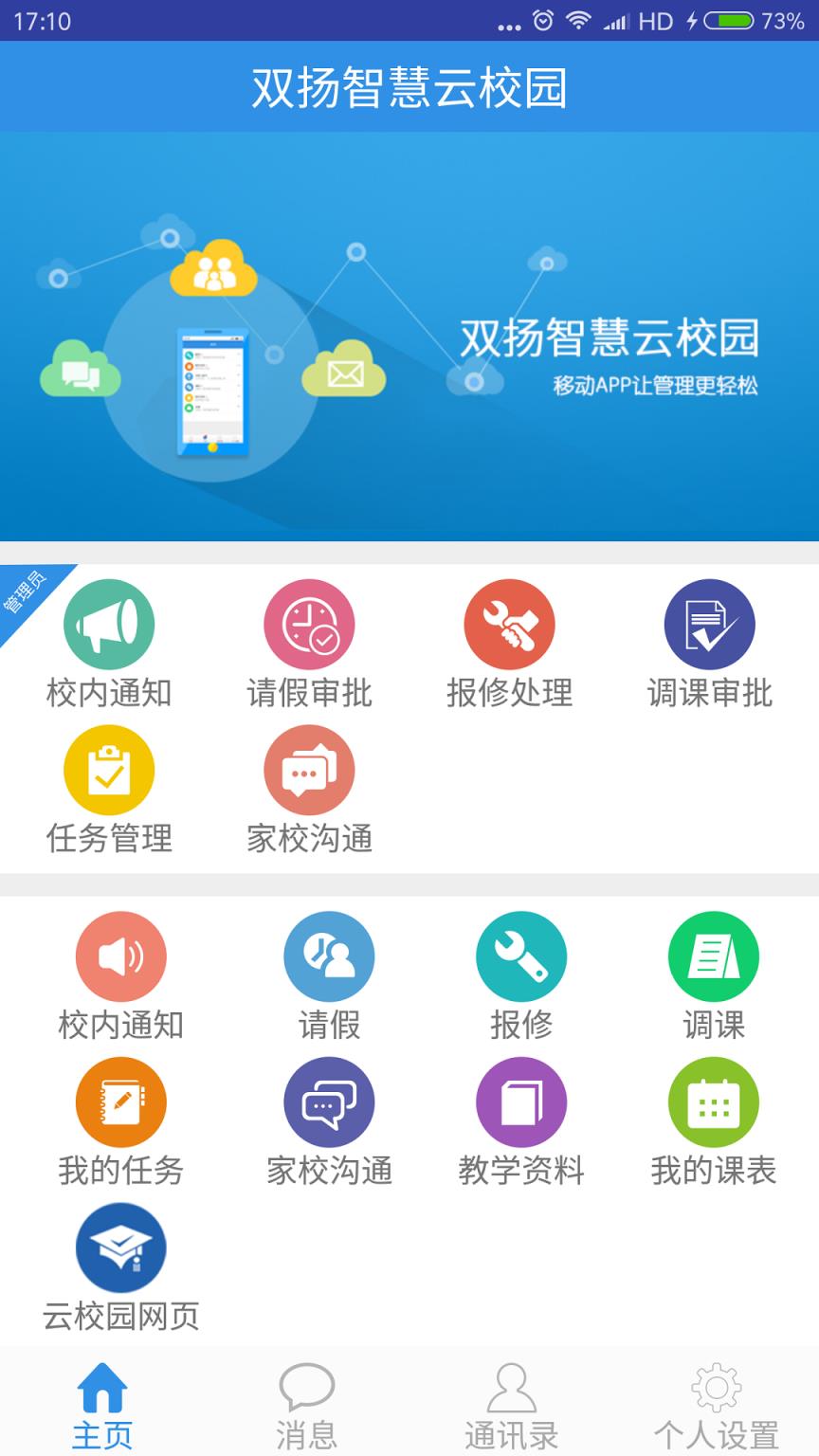Open the 报修 repair wrench icon
The height and width of the screenshot is (1456, 819).
click(521, 955)
